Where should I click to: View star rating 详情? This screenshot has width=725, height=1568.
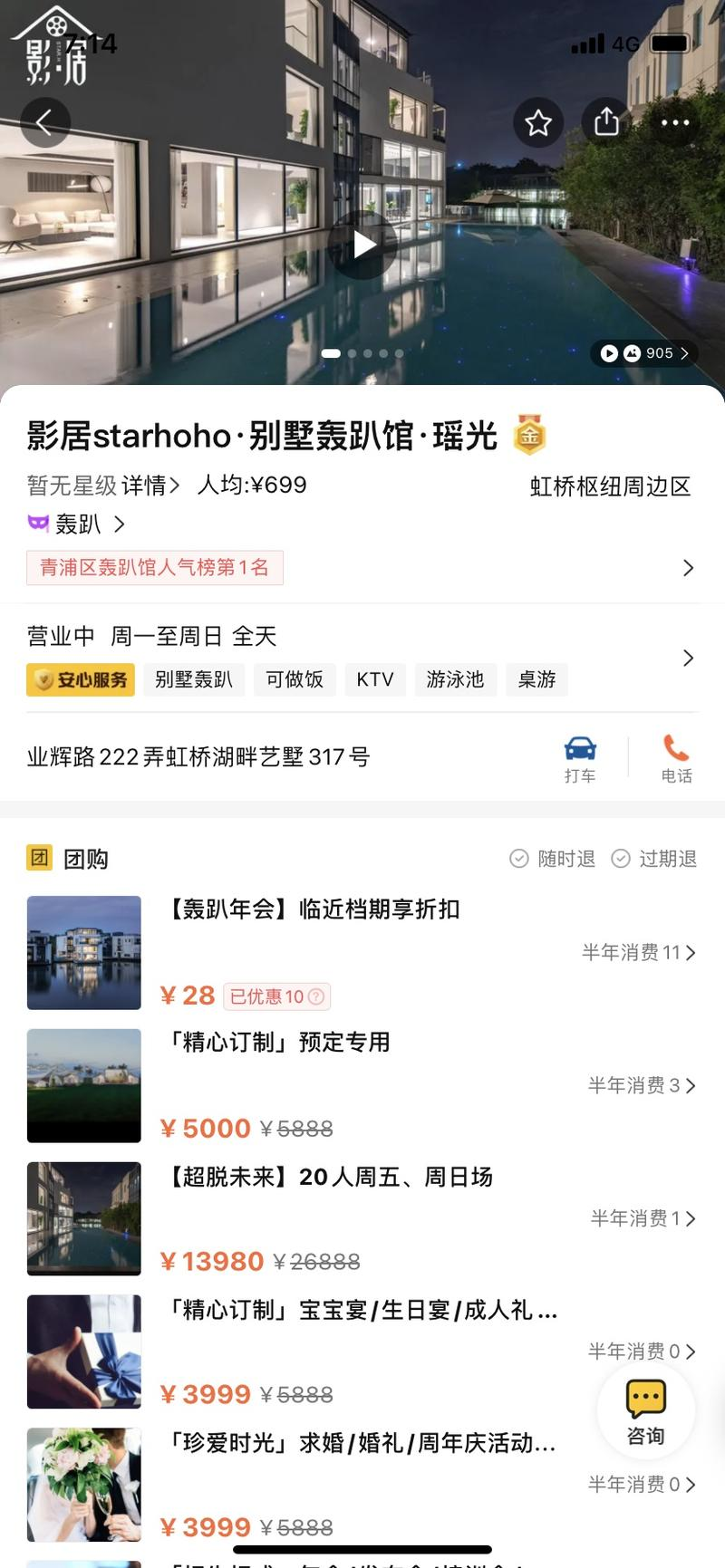(150, 486)
